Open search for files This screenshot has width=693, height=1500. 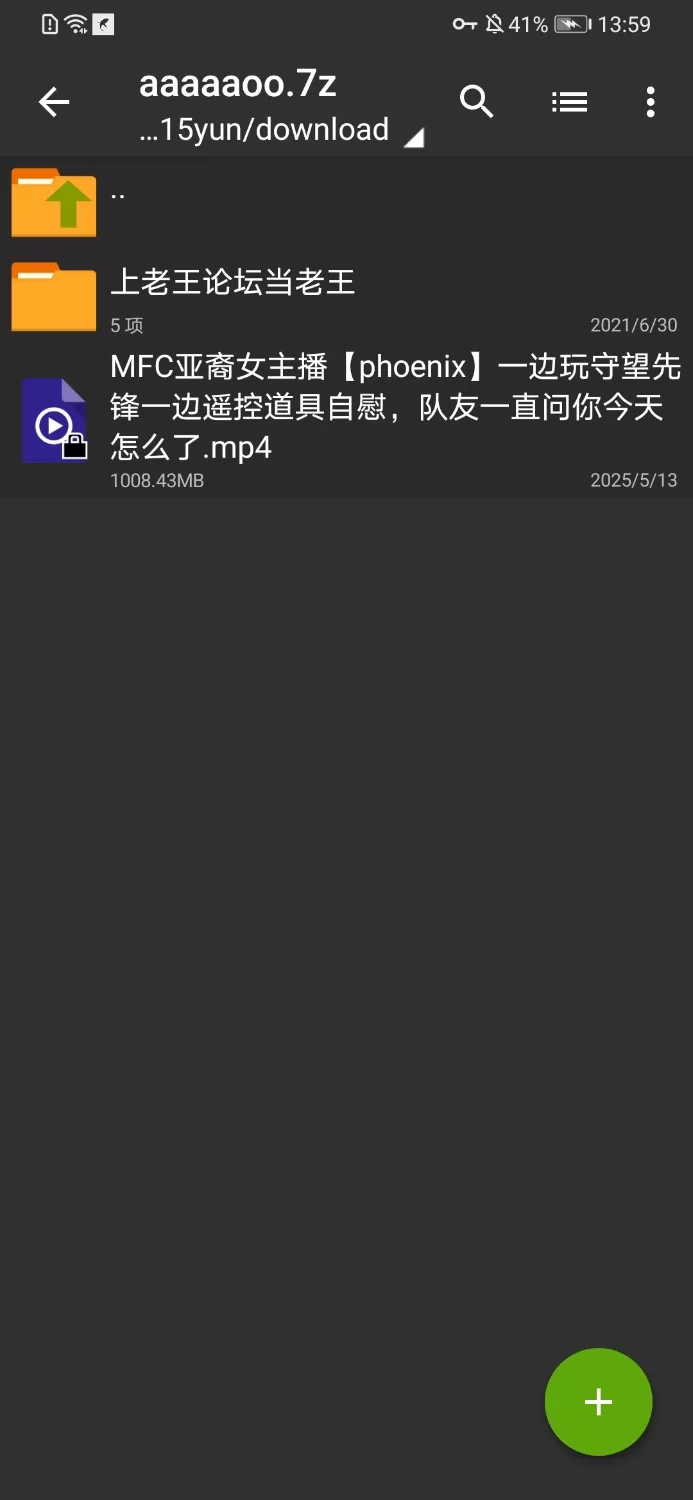pyautogui.click(x=477, y=102)
